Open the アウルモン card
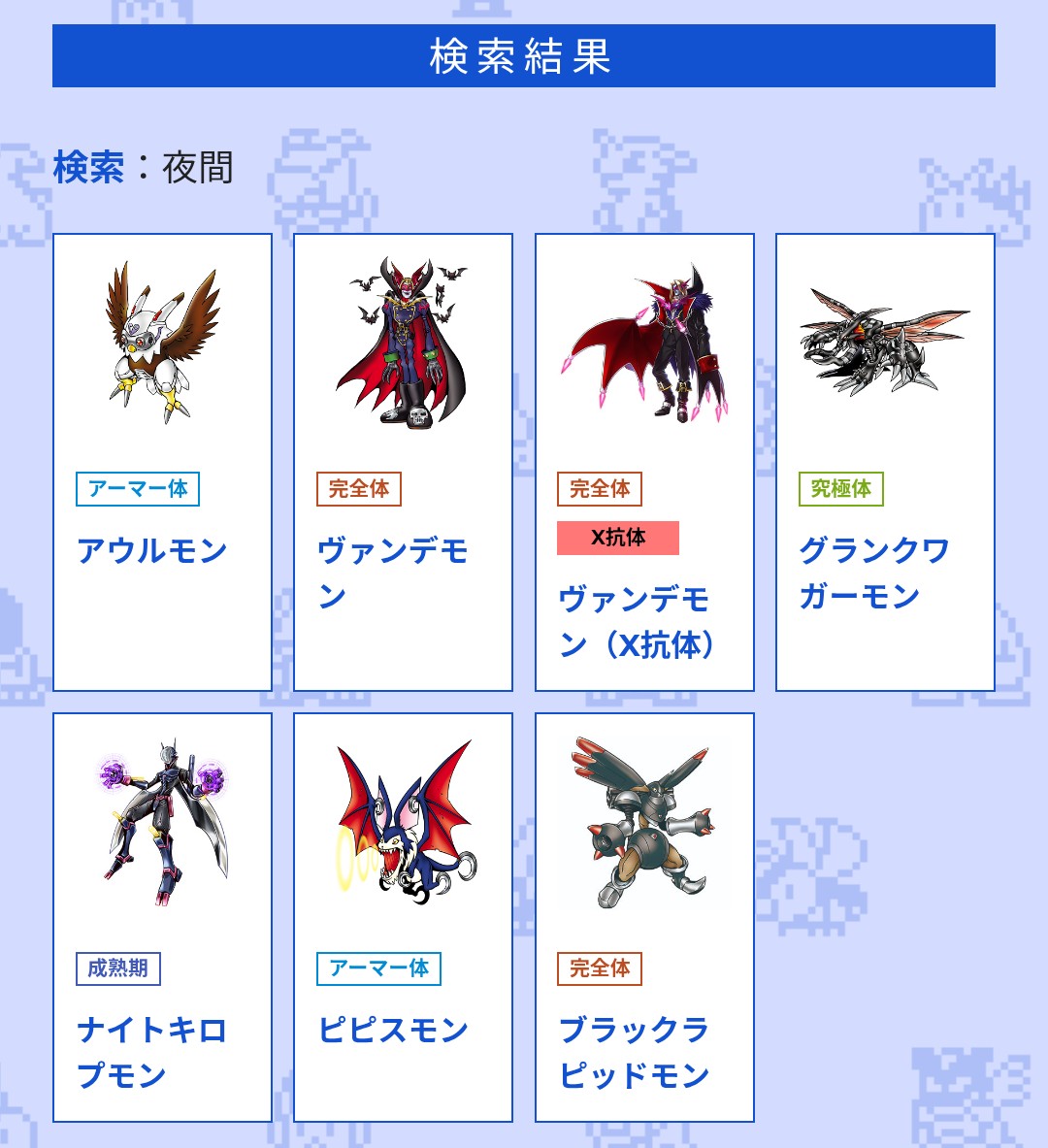The height and width of the screenshot is (1148, 1048). 162,462
